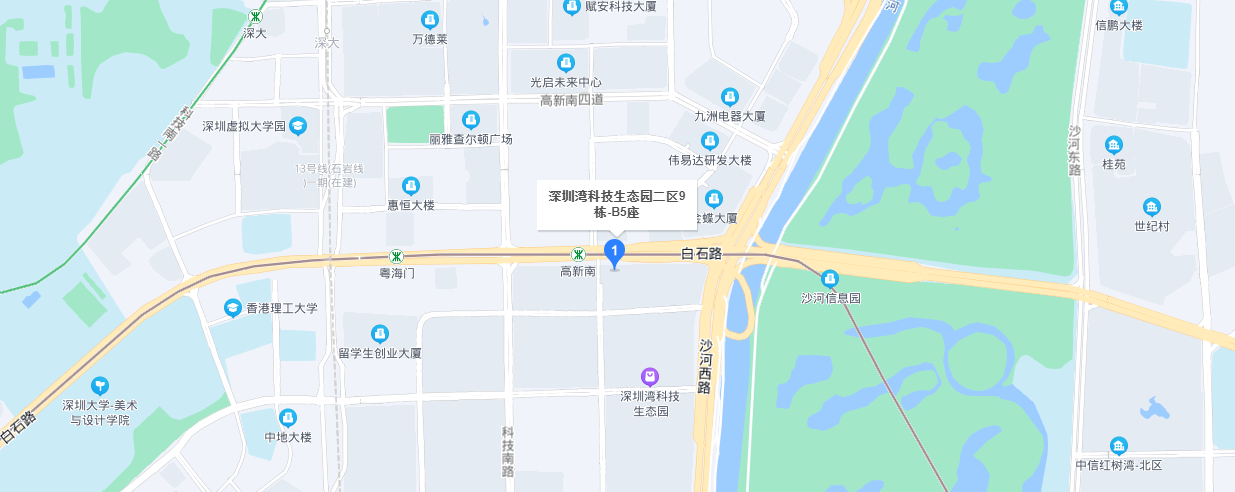Tap the 世纪村 residential marker

click(1151, 207)
